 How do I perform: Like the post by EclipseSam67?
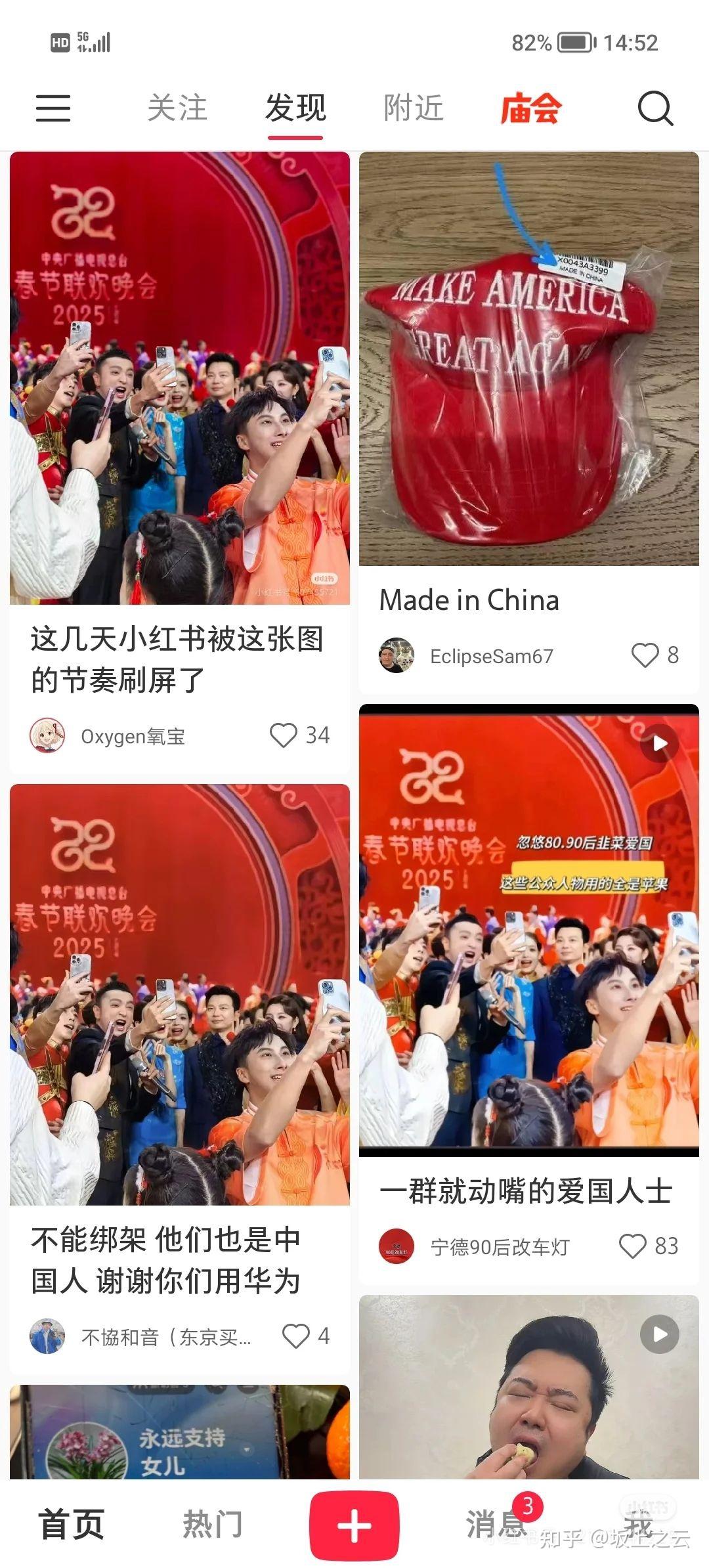coord(645,655)
